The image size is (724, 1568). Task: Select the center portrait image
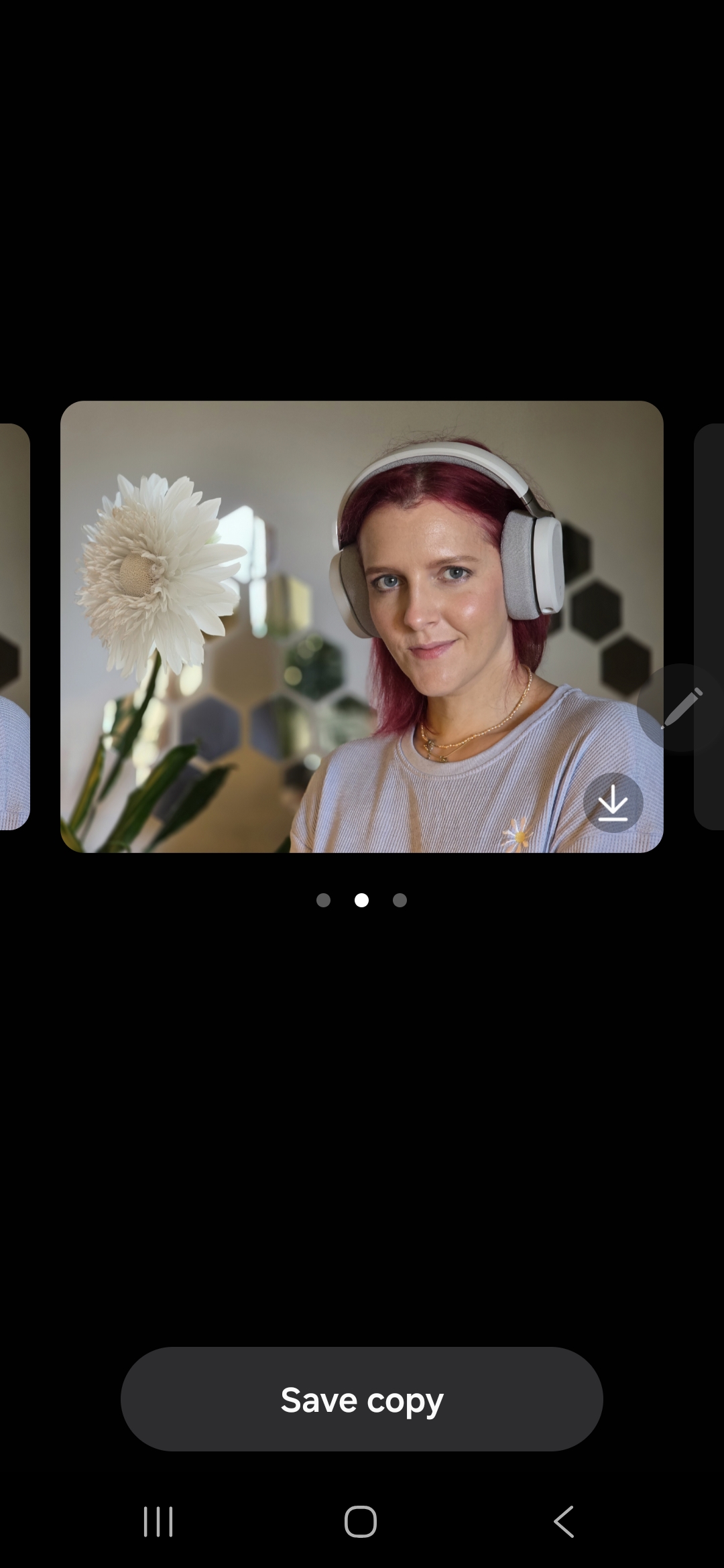coord(362,627)
